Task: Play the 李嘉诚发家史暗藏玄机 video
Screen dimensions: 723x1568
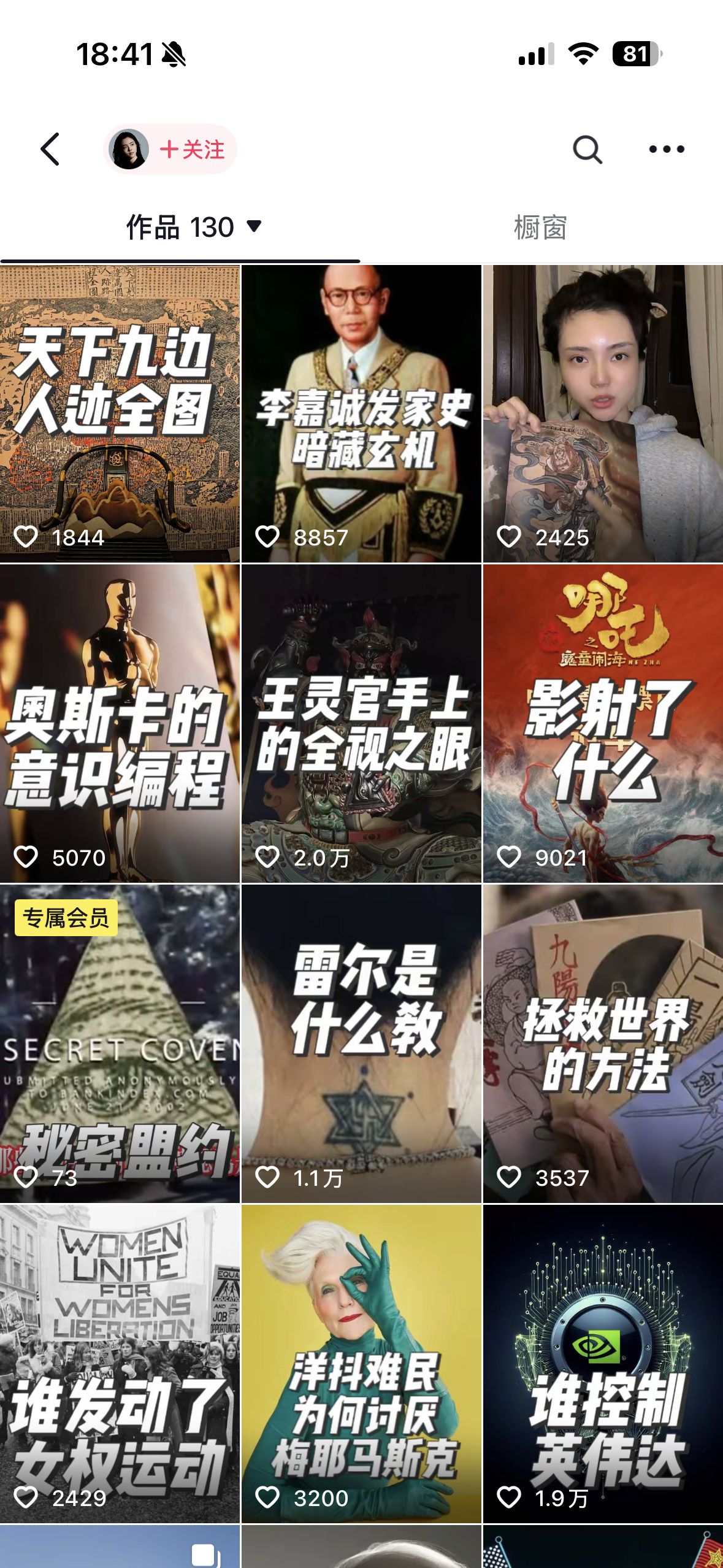Action: (x=361, y=413)
